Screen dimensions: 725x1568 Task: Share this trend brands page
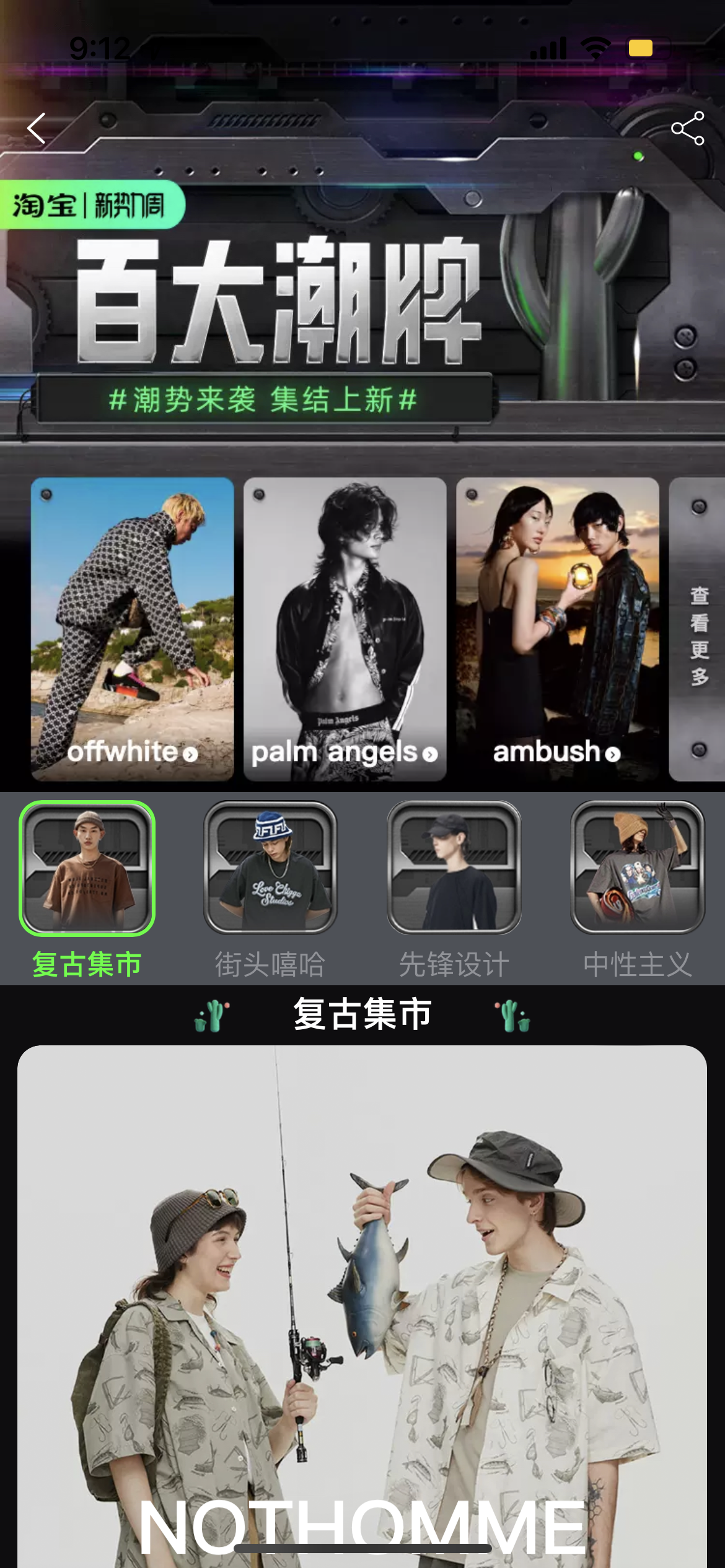(687, 129)
